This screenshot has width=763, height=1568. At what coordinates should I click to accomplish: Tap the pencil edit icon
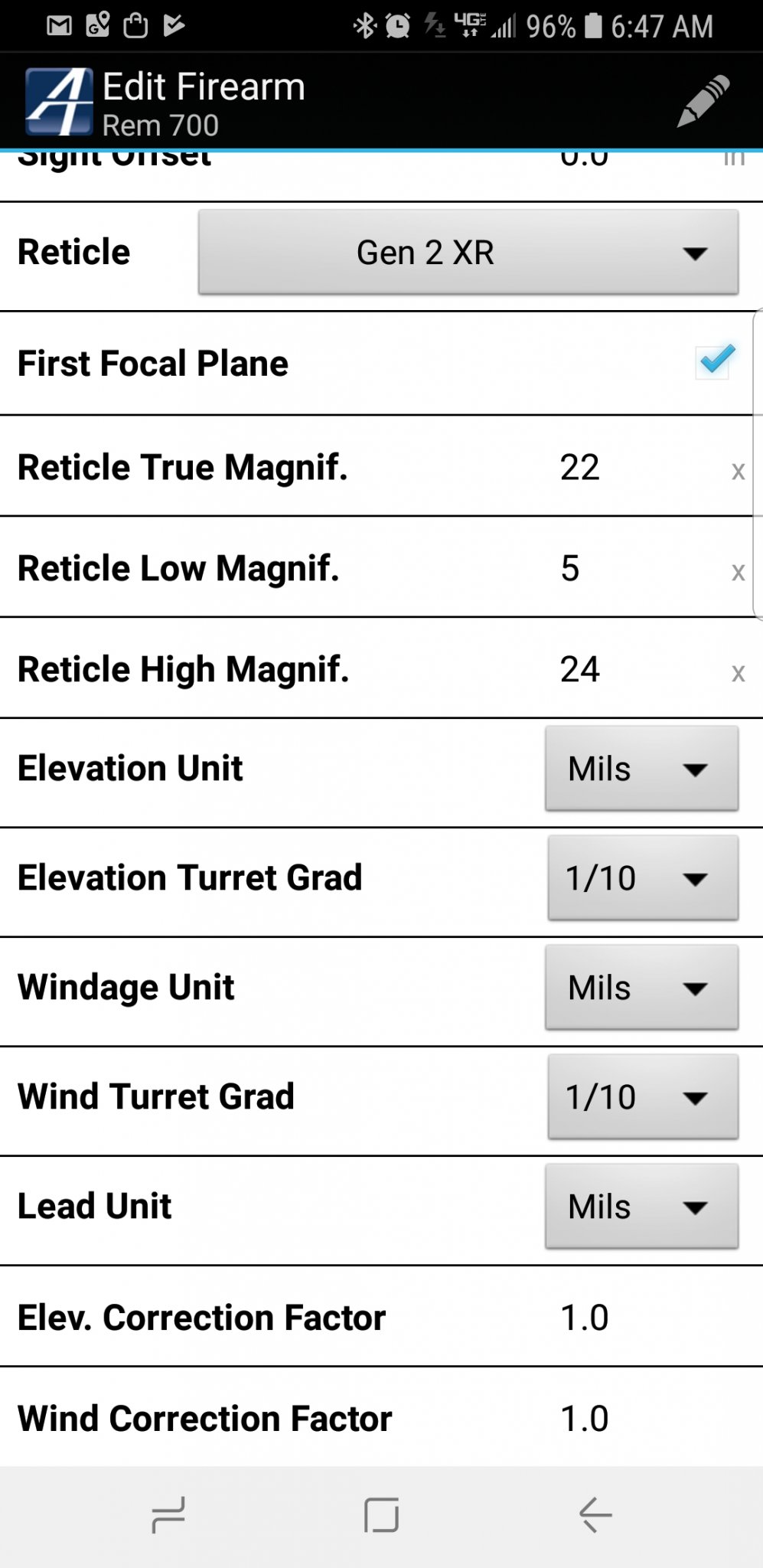(x=703, y=101)
